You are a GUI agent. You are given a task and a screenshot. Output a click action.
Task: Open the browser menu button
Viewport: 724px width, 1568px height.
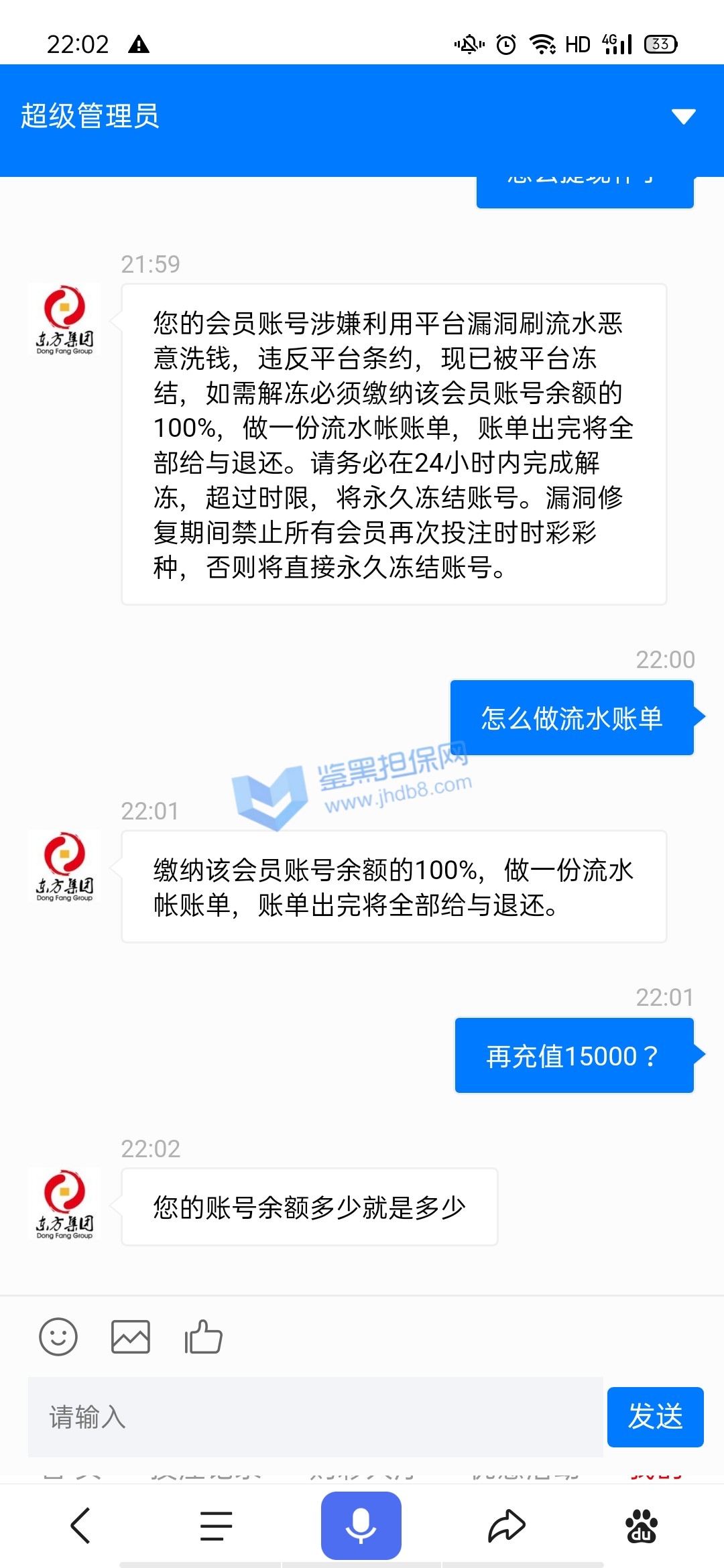[216, 1526]
